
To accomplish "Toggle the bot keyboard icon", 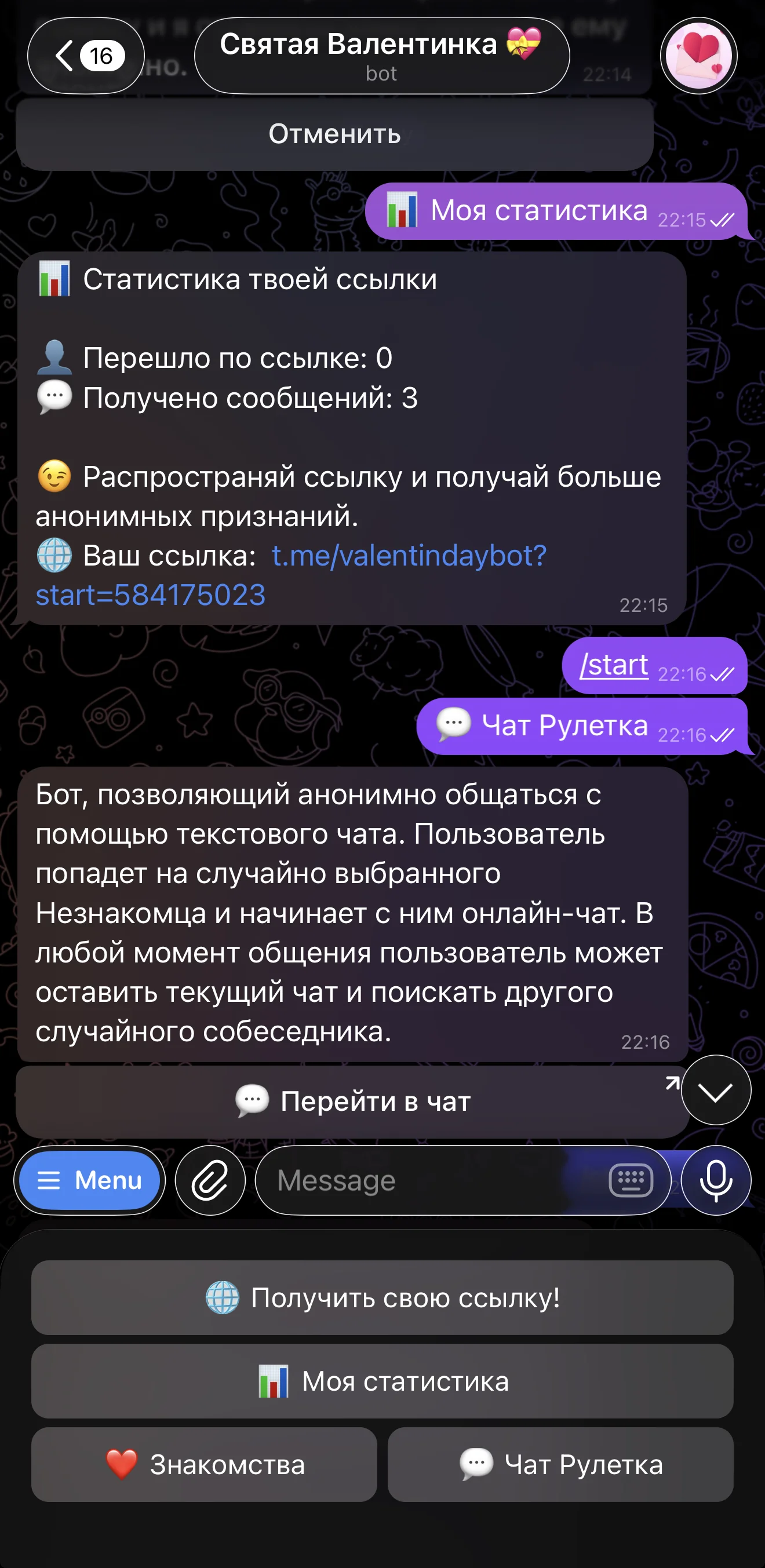I will point(631,1180).
